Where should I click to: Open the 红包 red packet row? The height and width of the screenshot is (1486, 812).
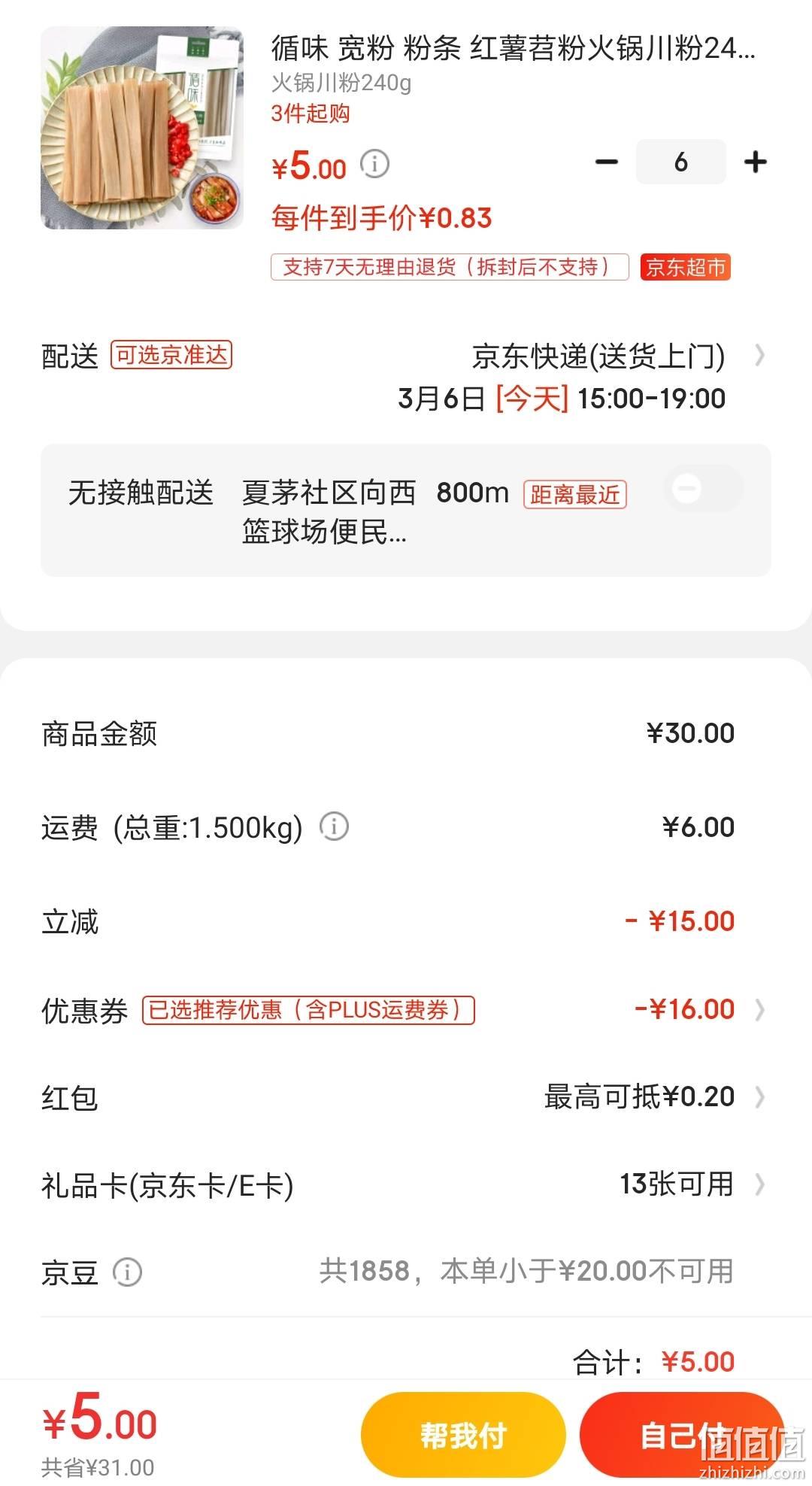406,1097
